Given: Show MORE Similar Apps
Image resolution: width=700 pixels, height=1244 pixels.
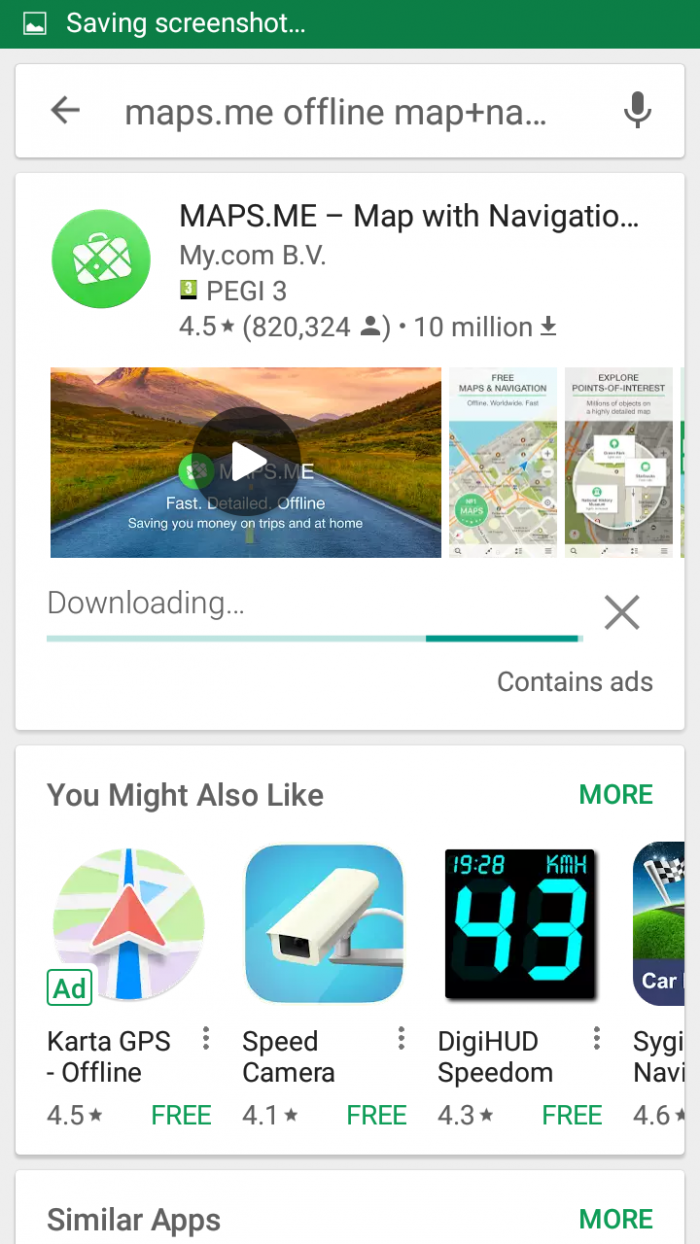Looking at the screenshot, I should [x=616, y=1219].
